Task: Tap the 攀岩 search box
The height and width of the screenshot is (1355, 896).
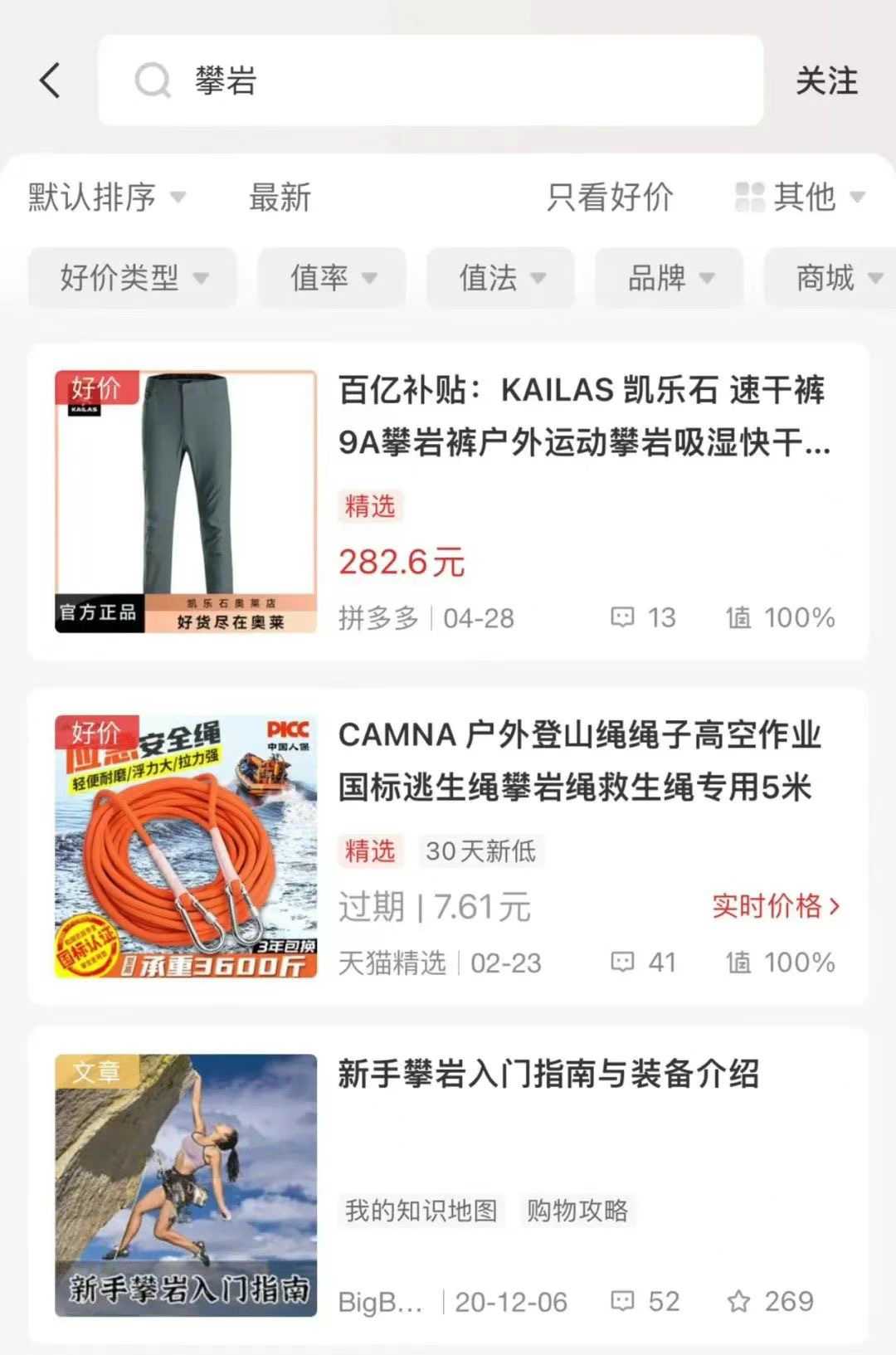Action: [430, 80]
